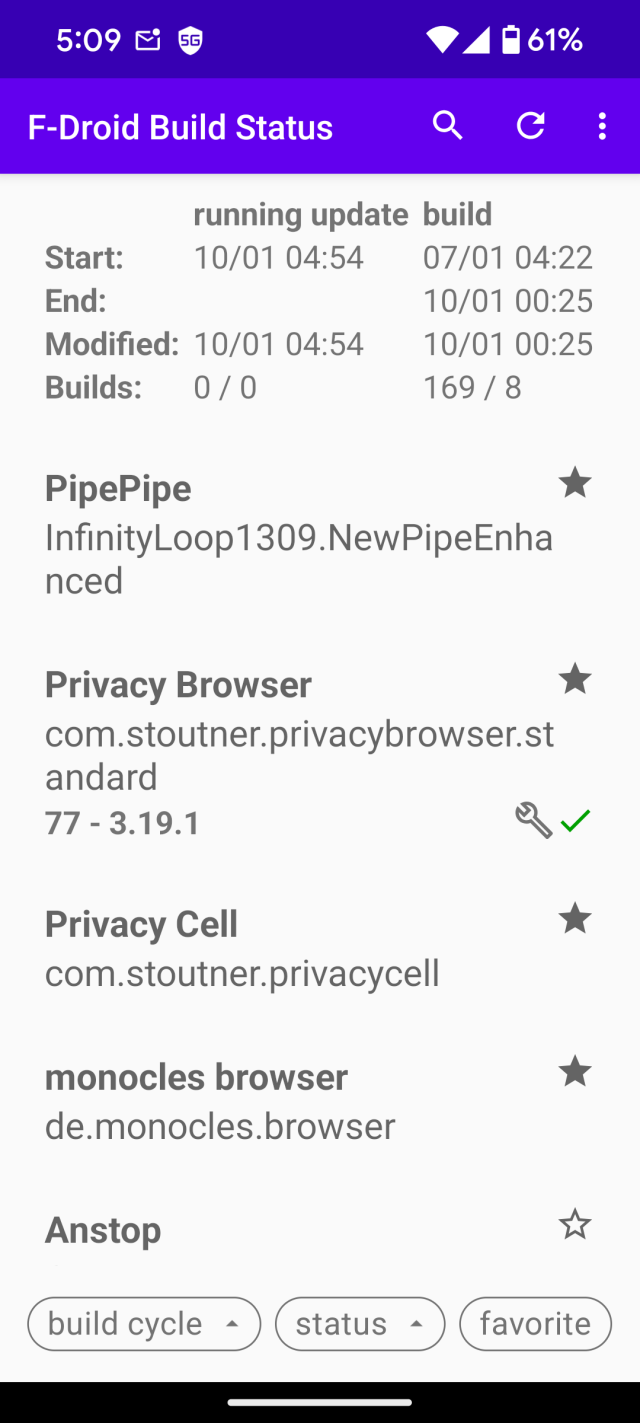
Task: Select the favorite filter chip
Action: [535, 1324]
